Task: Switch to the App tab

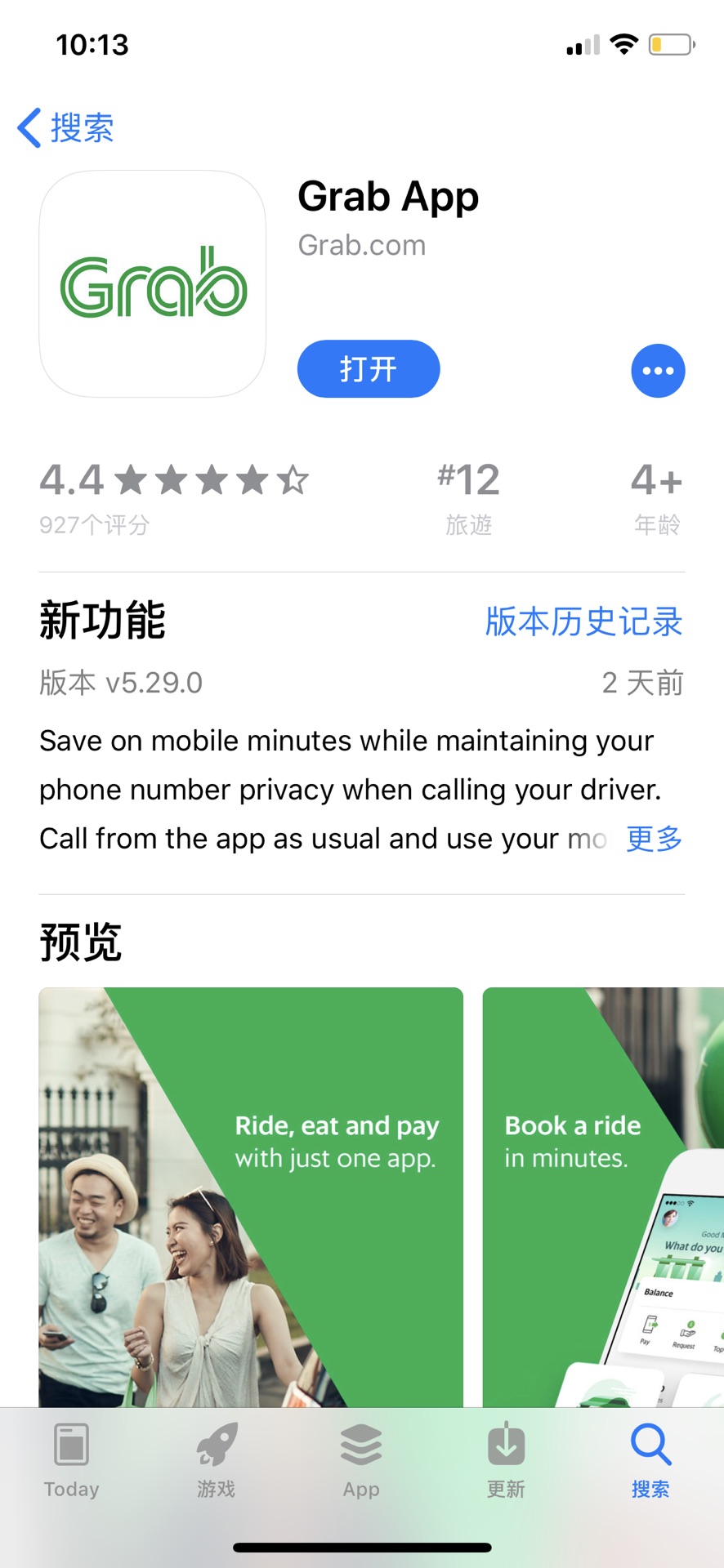Action: point(361,1461)
